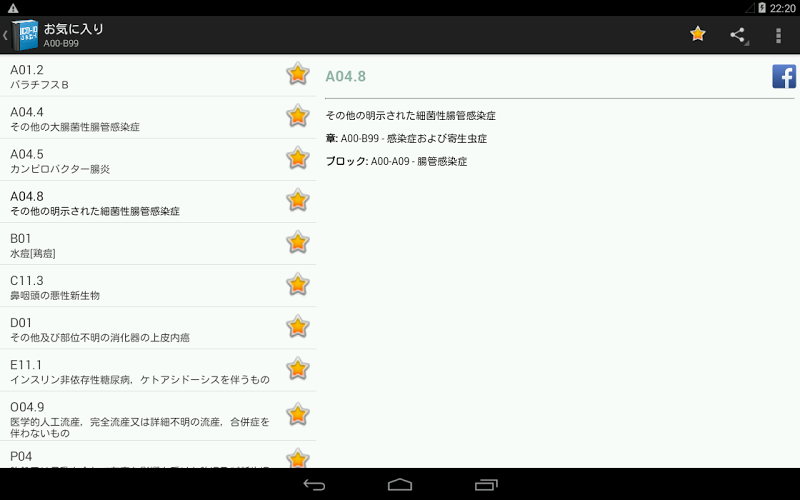Open the A04.4 entry
Screen dimensions: 800x500
coord(140,118)
